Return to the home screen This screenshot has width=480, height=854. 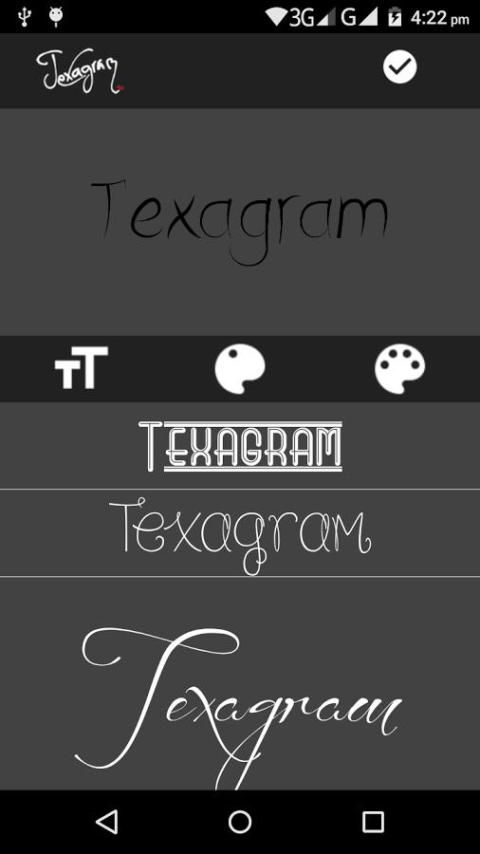click(x=240, y=821)
